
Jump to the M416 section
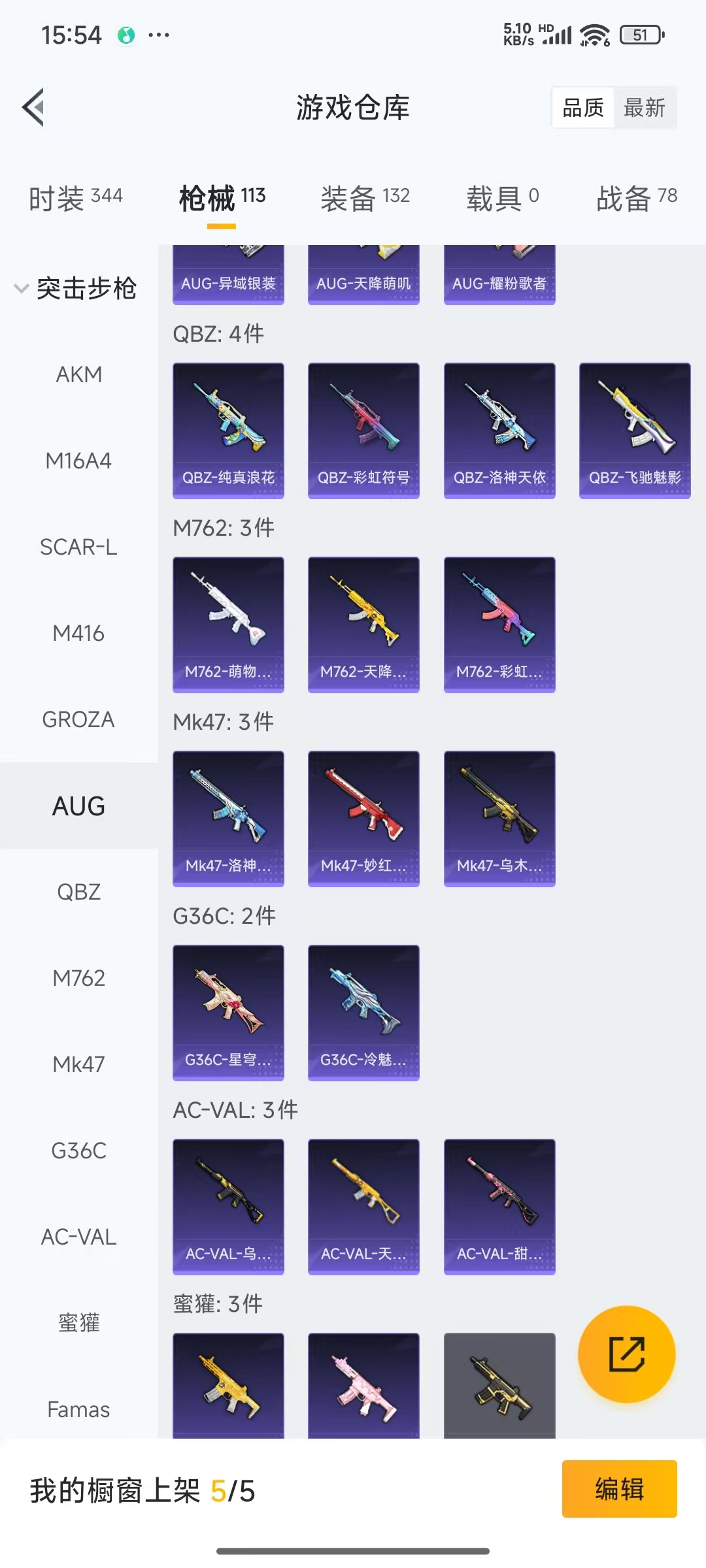point(78,633)
